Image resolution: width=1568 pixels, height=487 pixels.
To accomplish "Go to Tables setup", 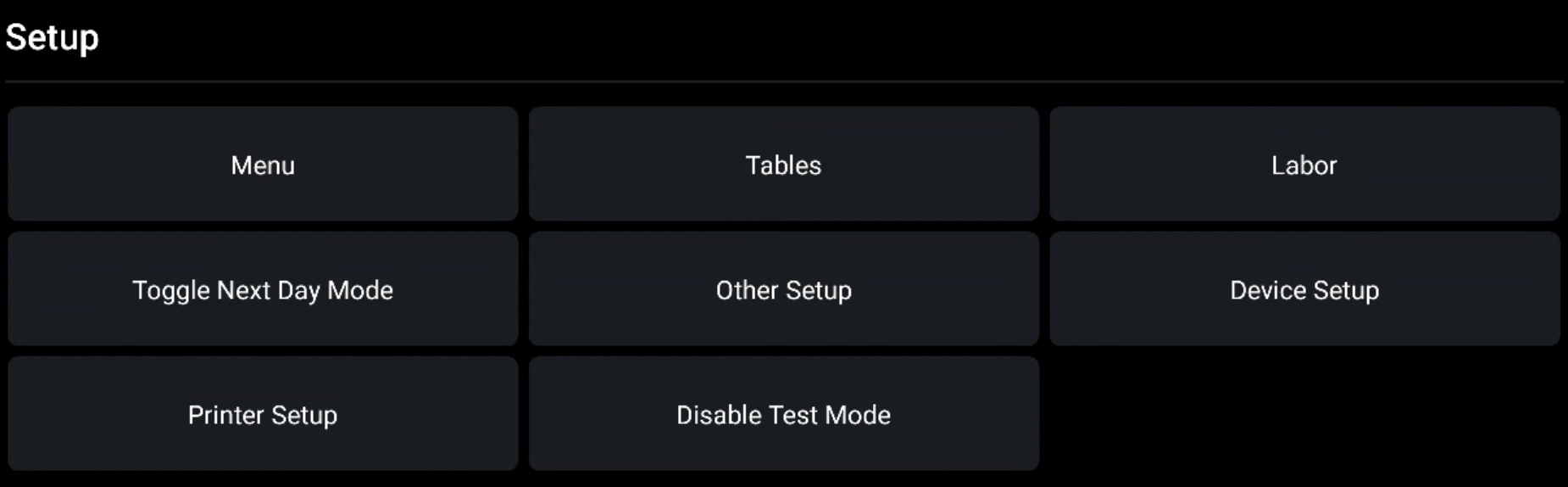I will point(783,164).
